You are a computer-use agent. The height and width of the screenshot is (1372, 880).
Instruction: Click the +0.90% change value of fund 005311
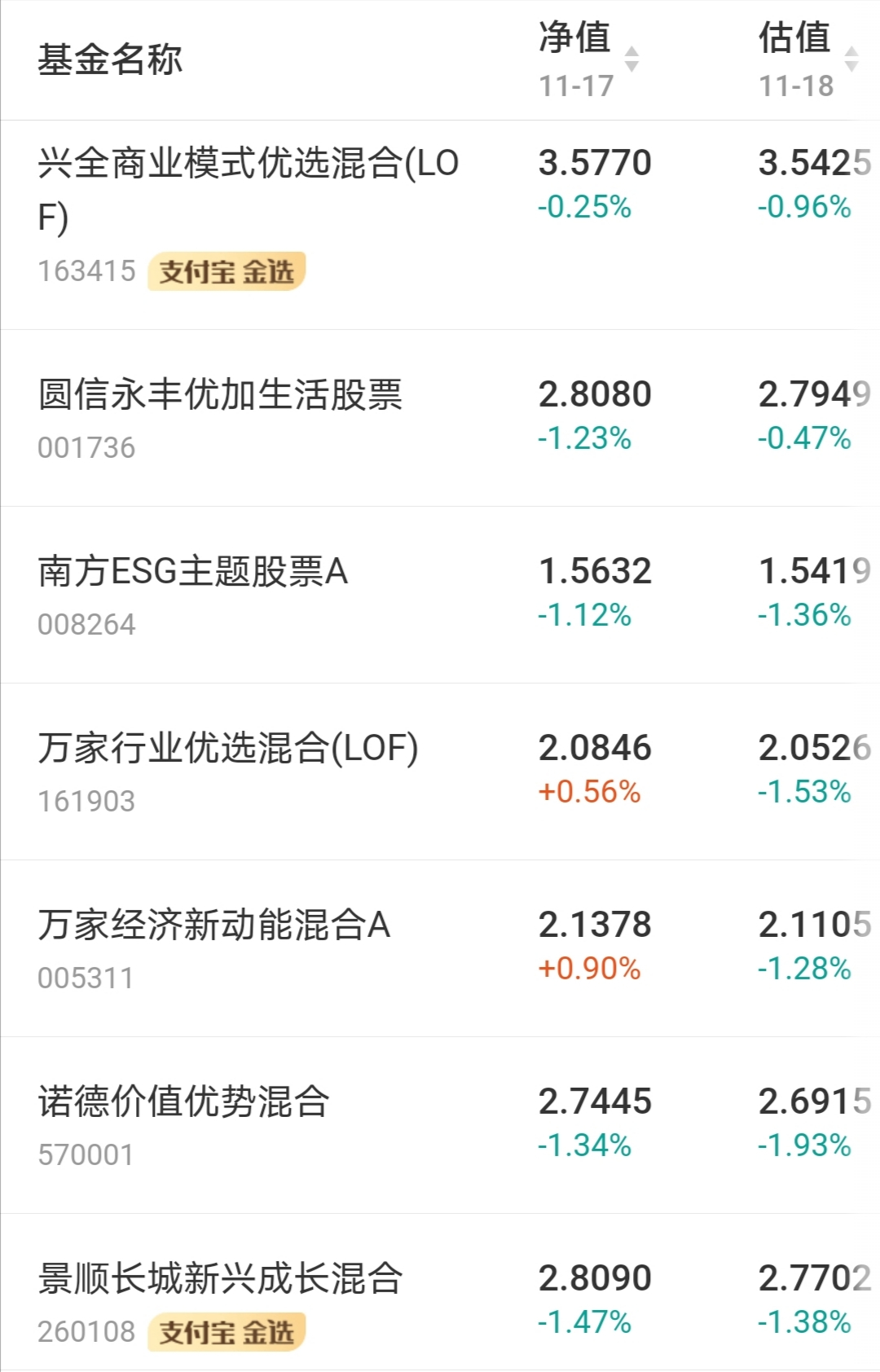[x=590, y=971]
